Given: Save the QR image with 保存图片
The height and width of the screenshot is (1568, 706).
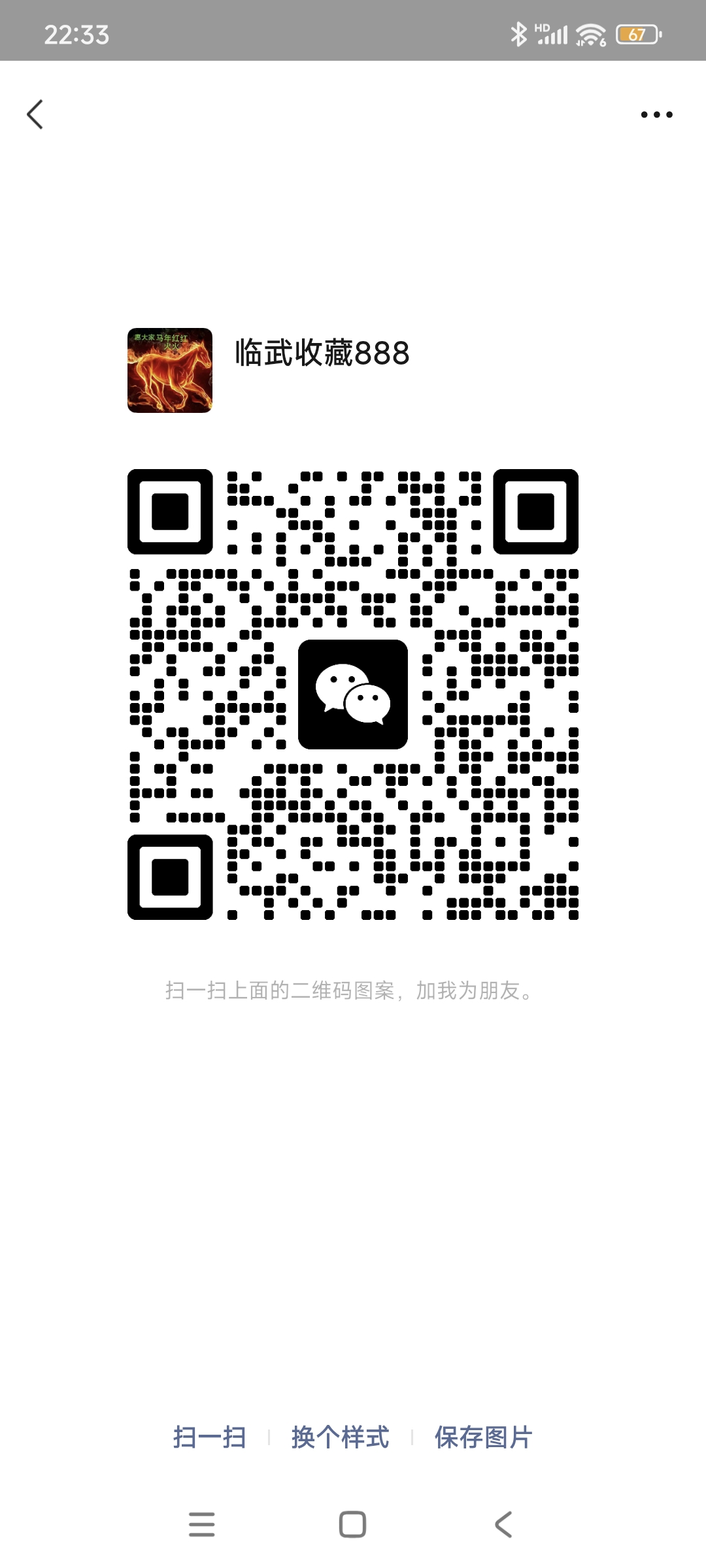Looking at the screenshot, I should (483, 1437).
